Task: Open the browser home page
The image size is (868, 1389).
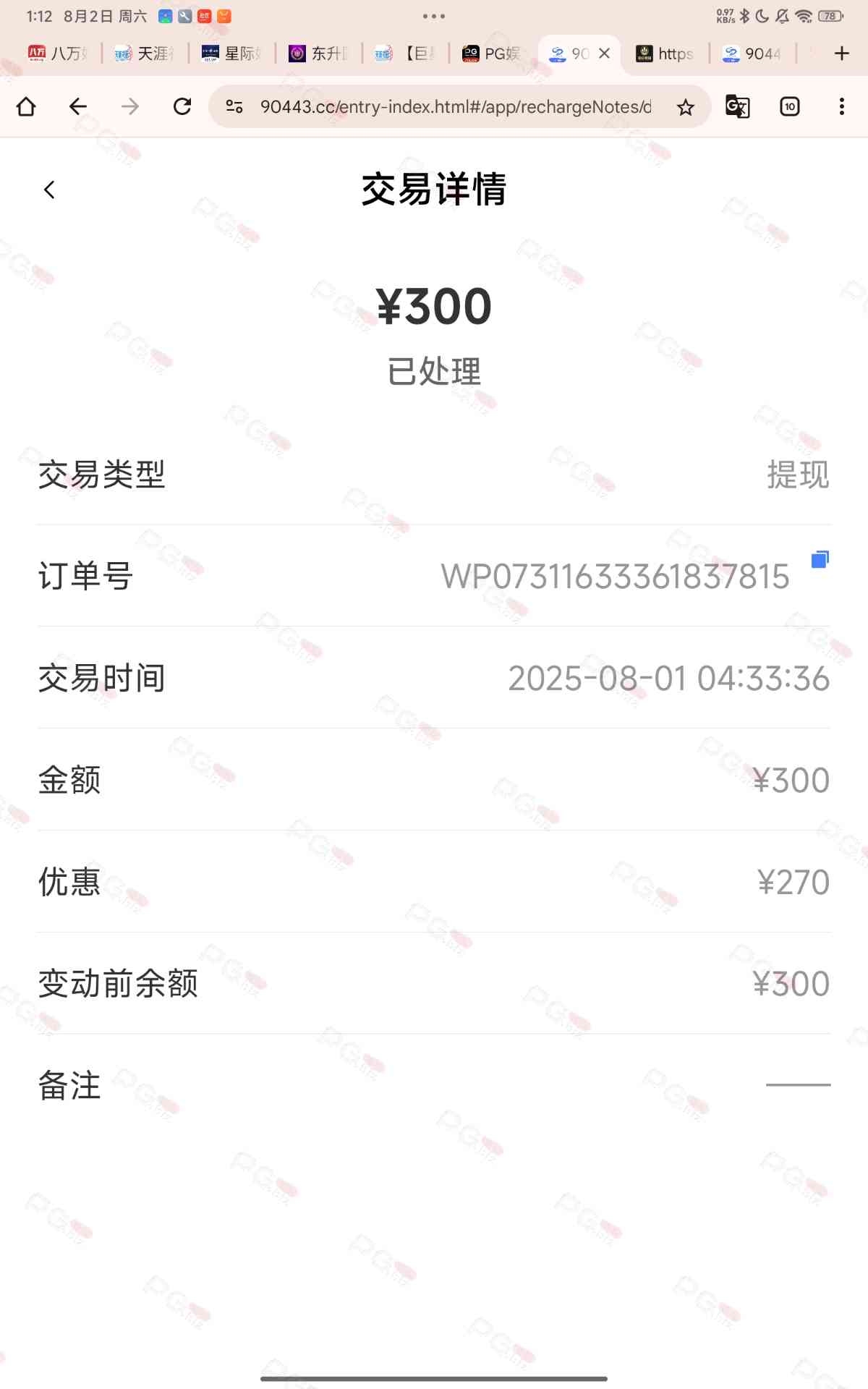Action: pos(26,107)
